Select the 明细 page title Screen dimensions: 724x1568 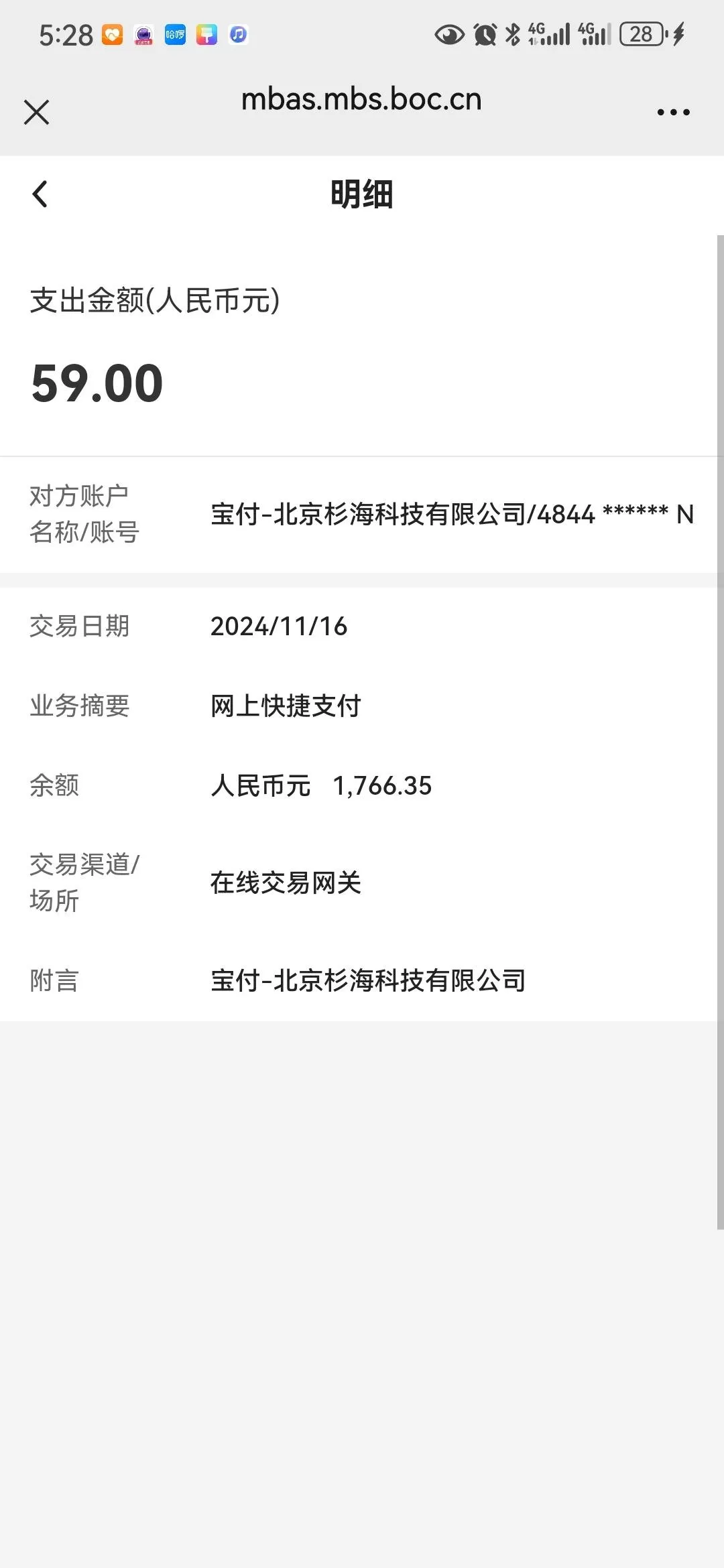click(362, 194)
